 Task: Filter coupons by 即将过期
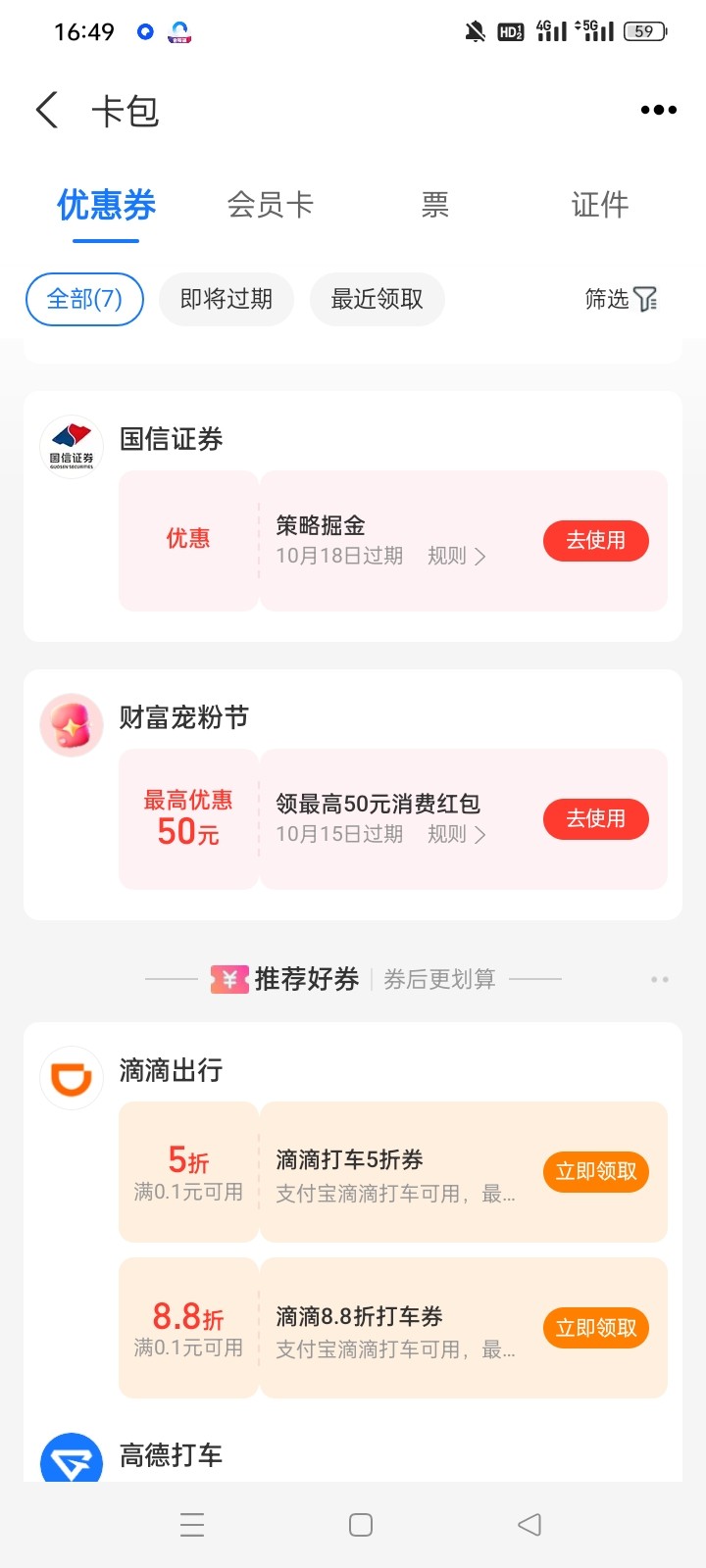227,299
